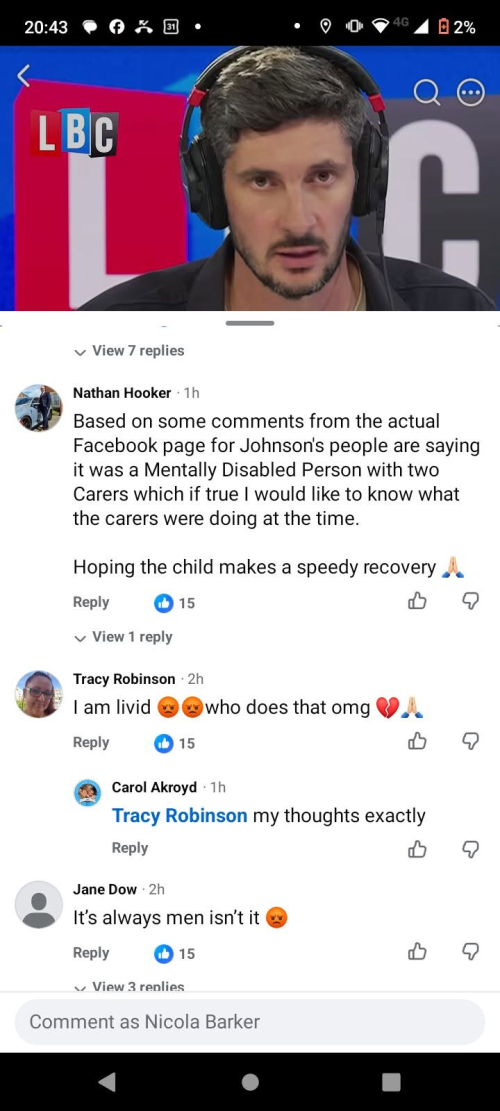Reply to Jane Dow's comment
Viewport: 500px width, 1111px height.
[x=91, y=953]
